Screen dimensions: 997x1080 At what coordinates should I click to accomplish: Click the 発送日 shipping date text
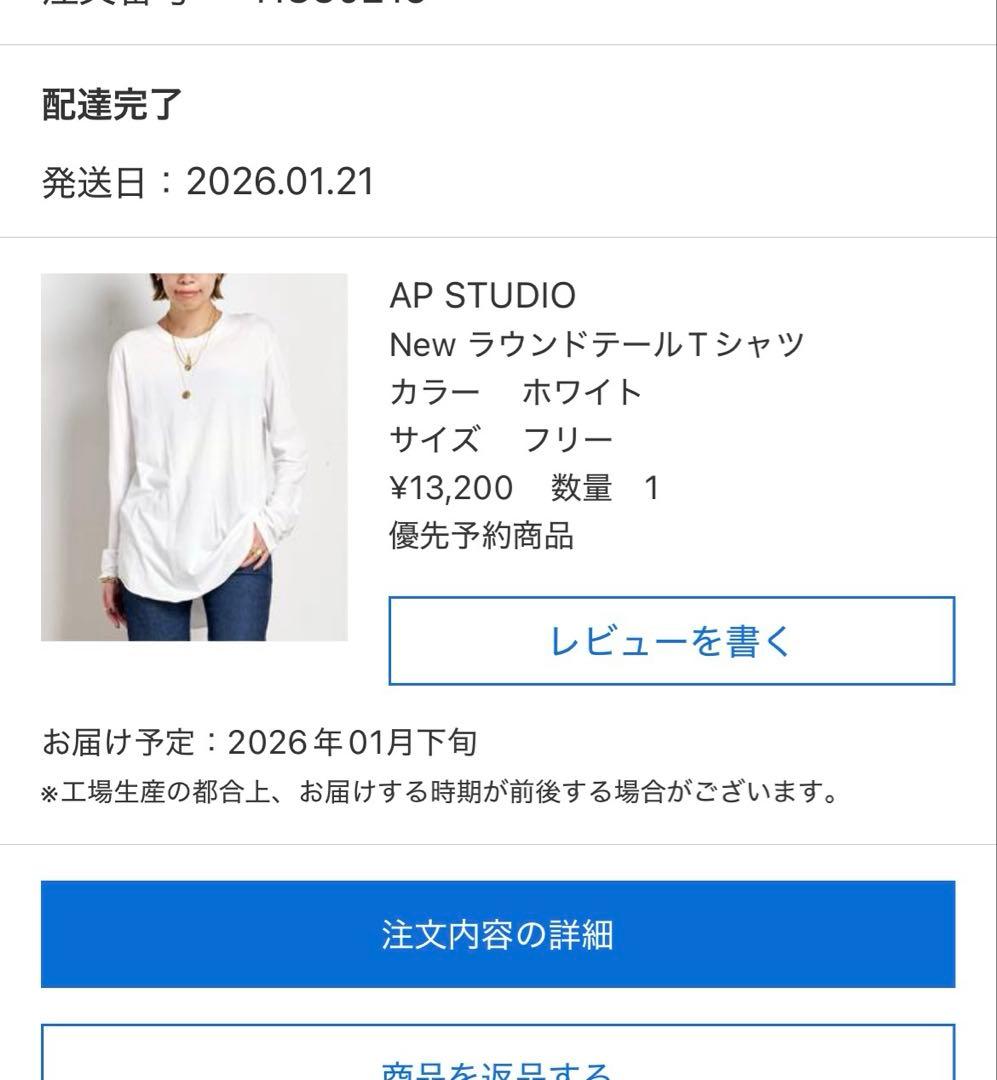tap(101, 183)
